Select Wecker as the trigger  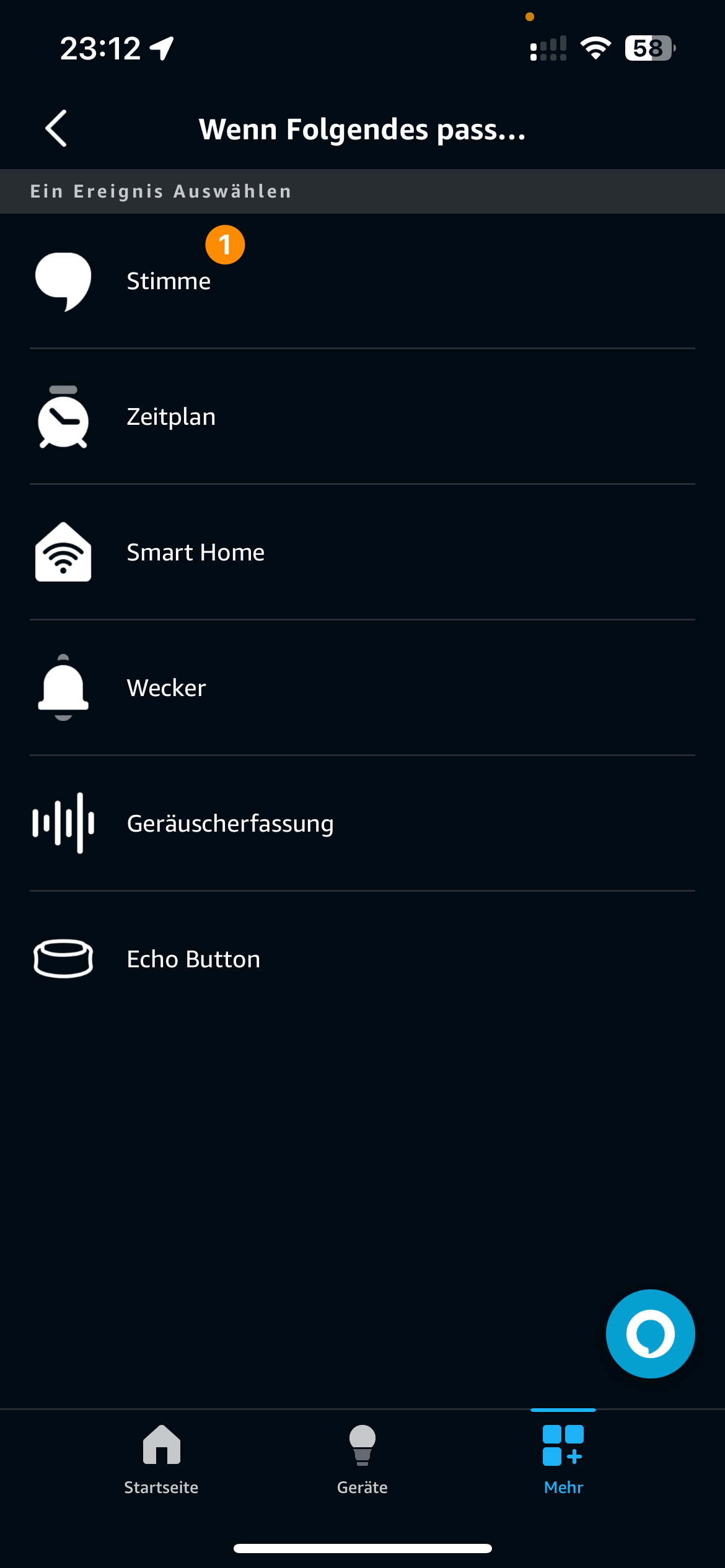(362, 688)
